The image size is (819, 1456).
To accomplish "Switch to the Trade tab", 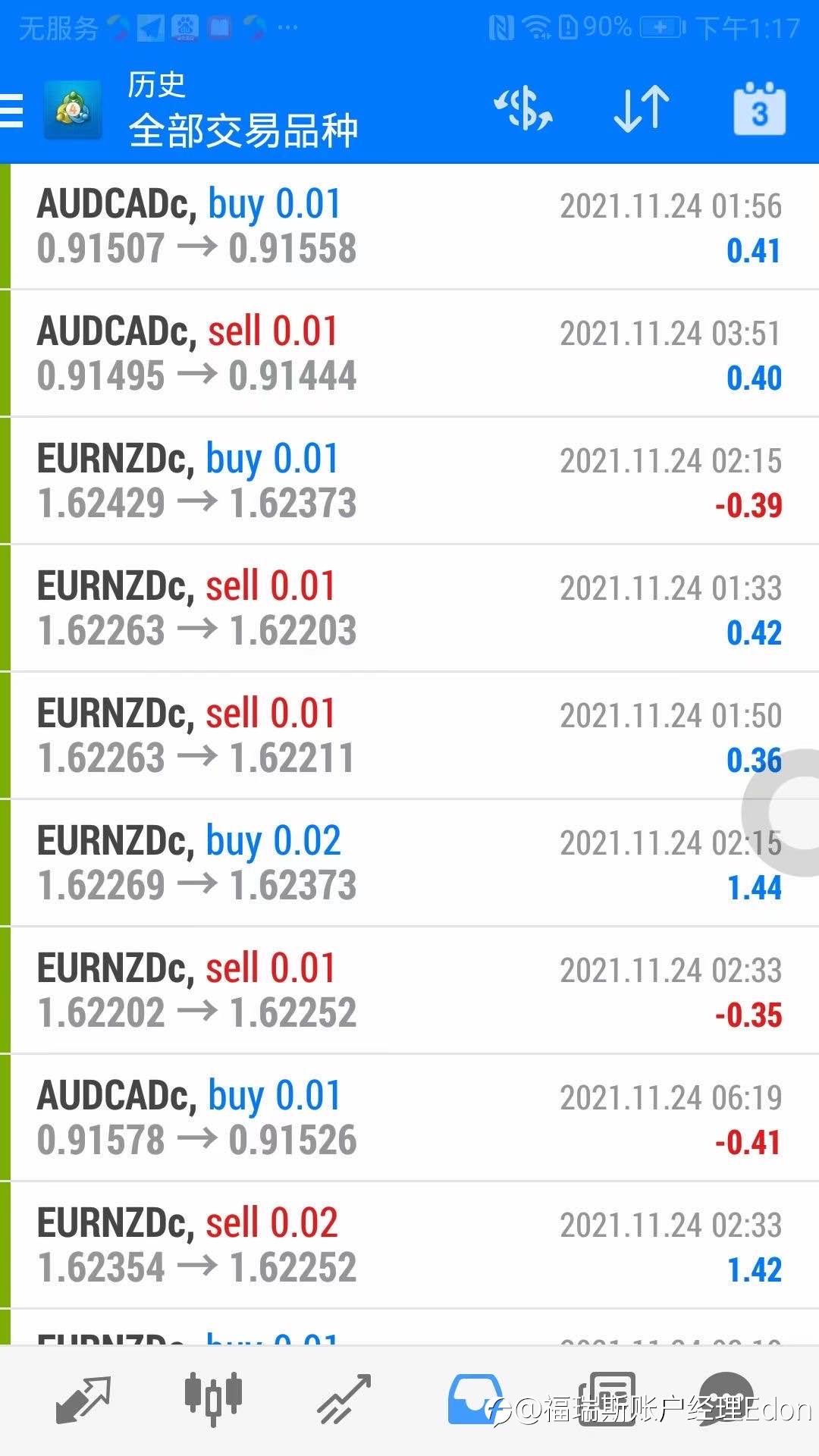I will click(x=344, y=1399).
